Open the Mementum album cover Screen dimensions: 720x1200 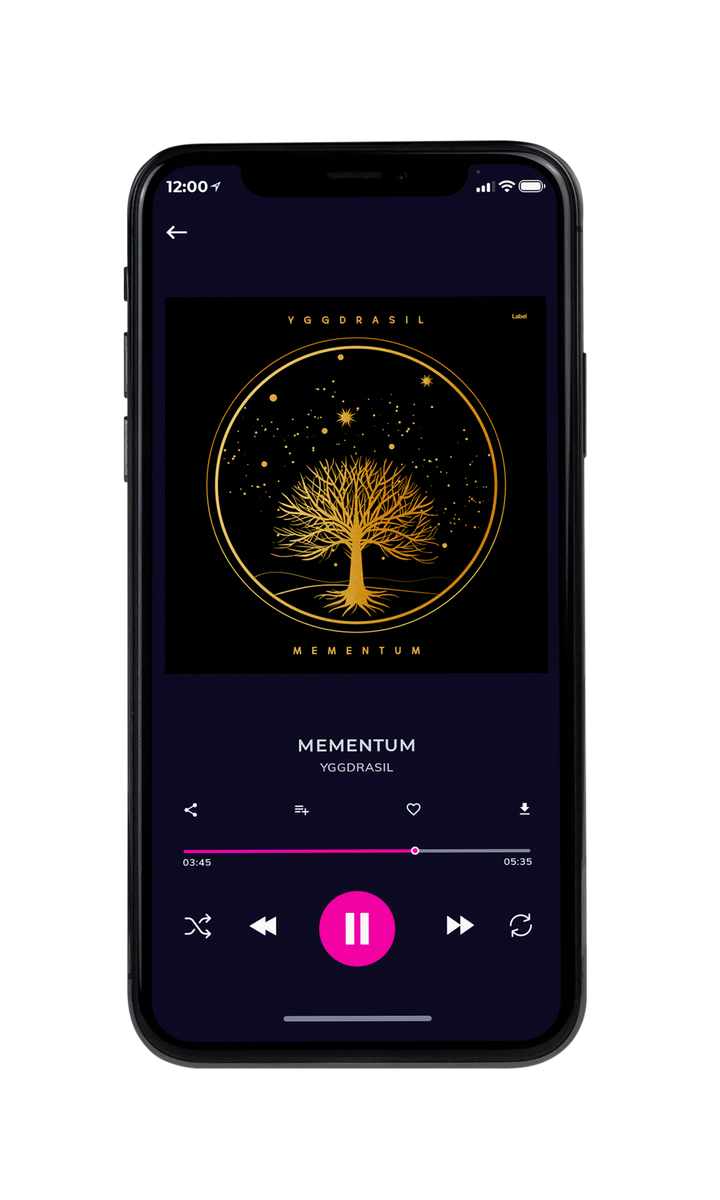point(356,485)
